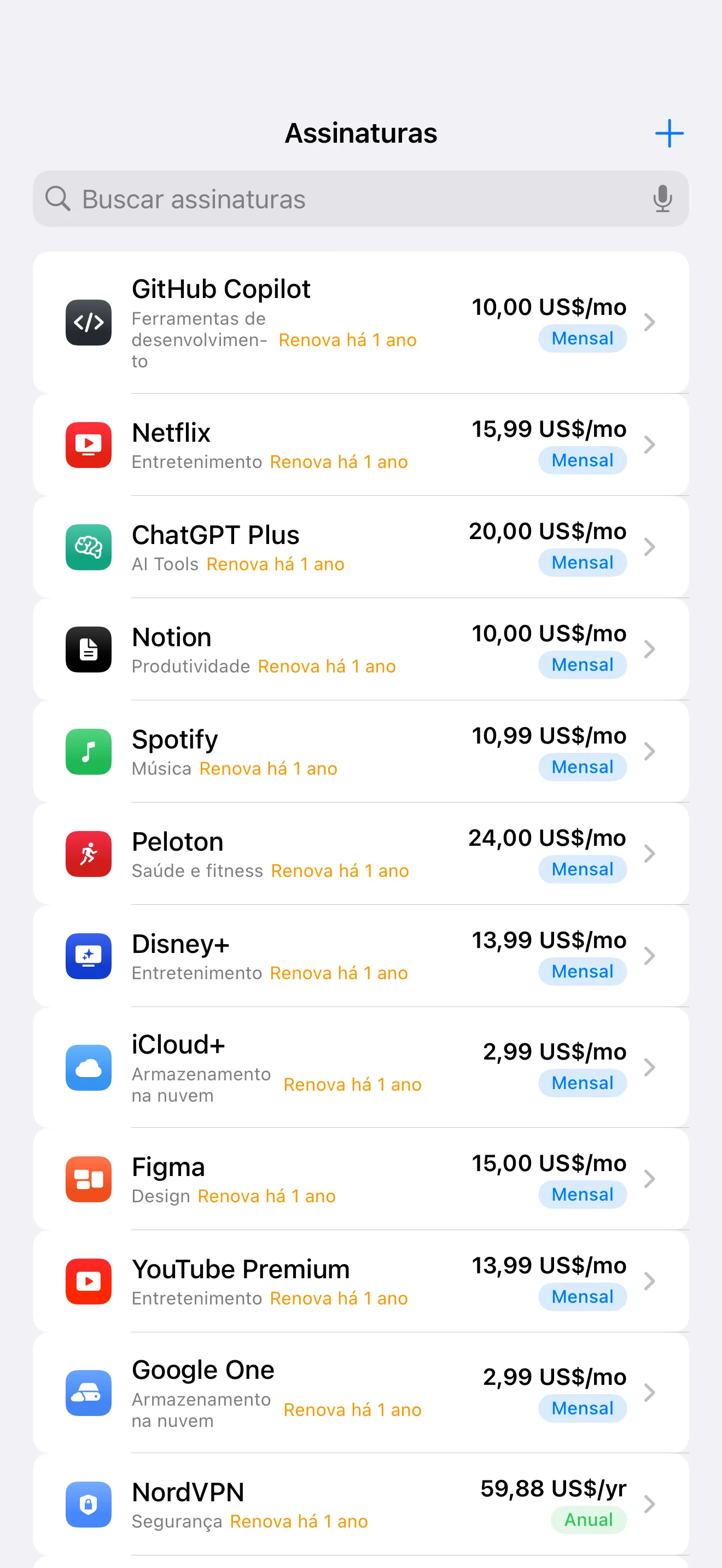This screenshot has width=722, height=1568.
Task: View YouTube Premium subscription details
Action: point(360,1282)
